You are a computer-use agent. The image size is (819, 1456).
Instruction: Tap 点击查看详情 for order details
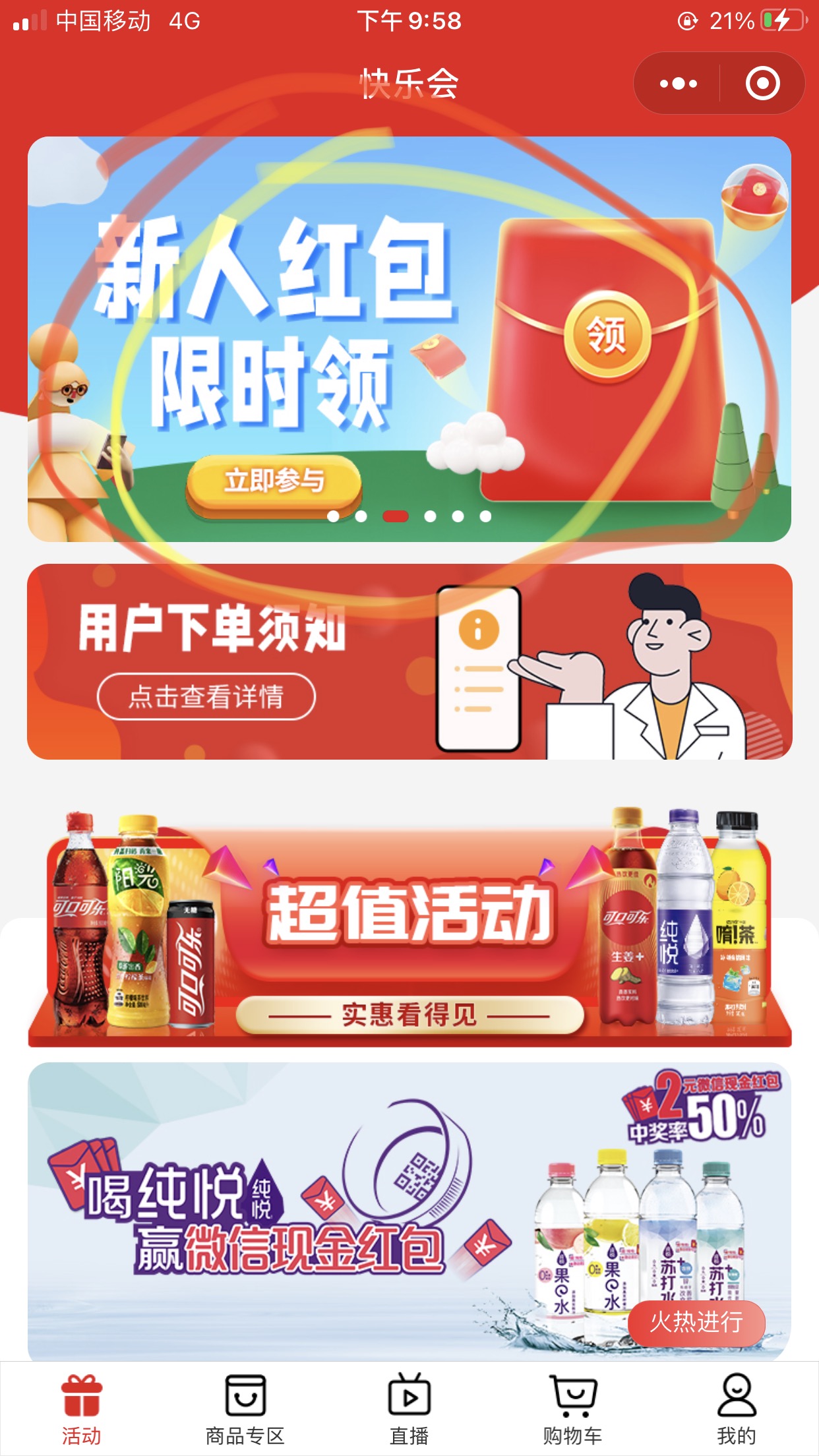(x=206, y=696)
